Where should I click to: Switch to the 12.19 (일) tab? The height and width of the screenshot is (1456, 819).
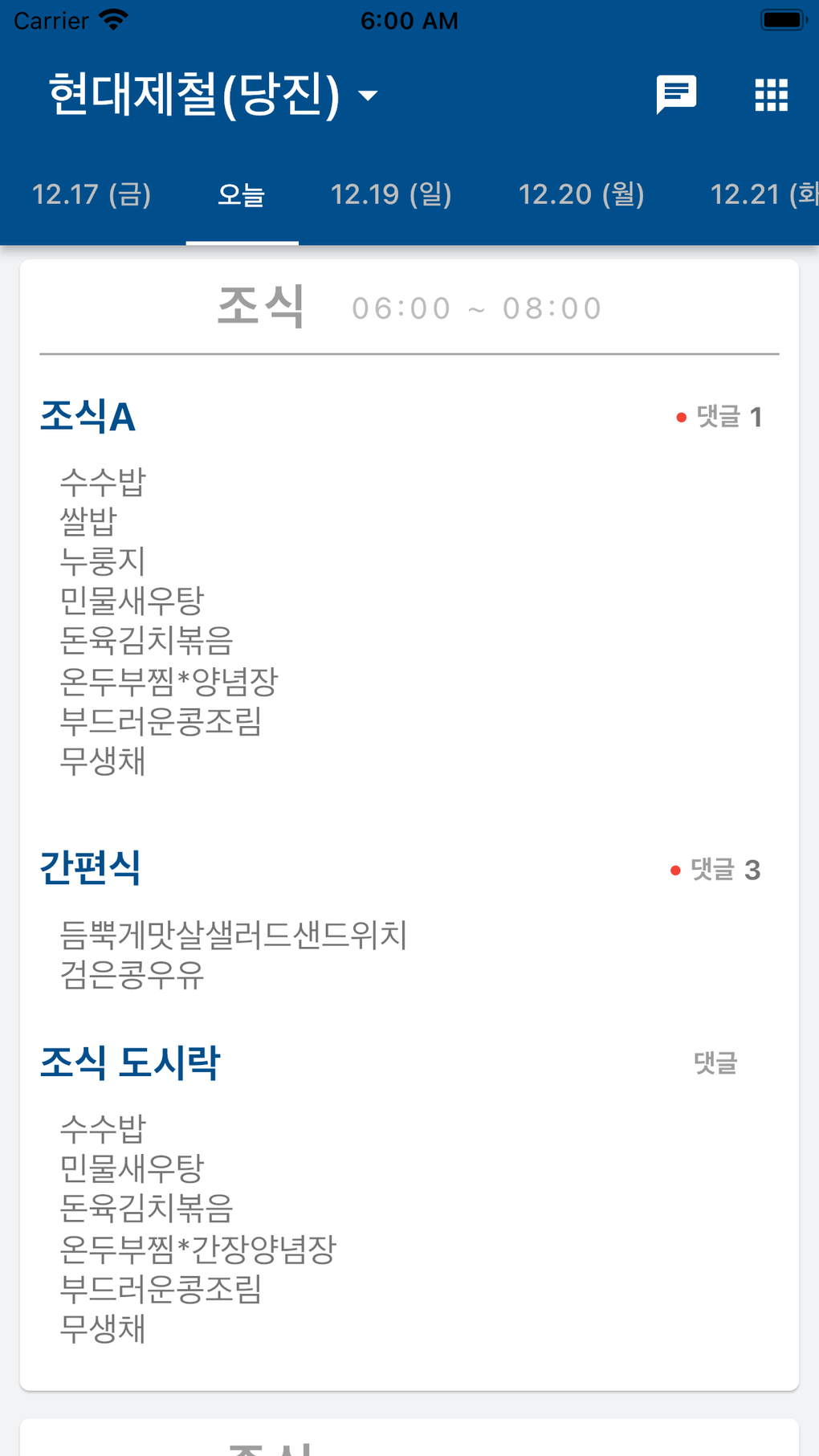pyautogui.click(x=391, y=194)
